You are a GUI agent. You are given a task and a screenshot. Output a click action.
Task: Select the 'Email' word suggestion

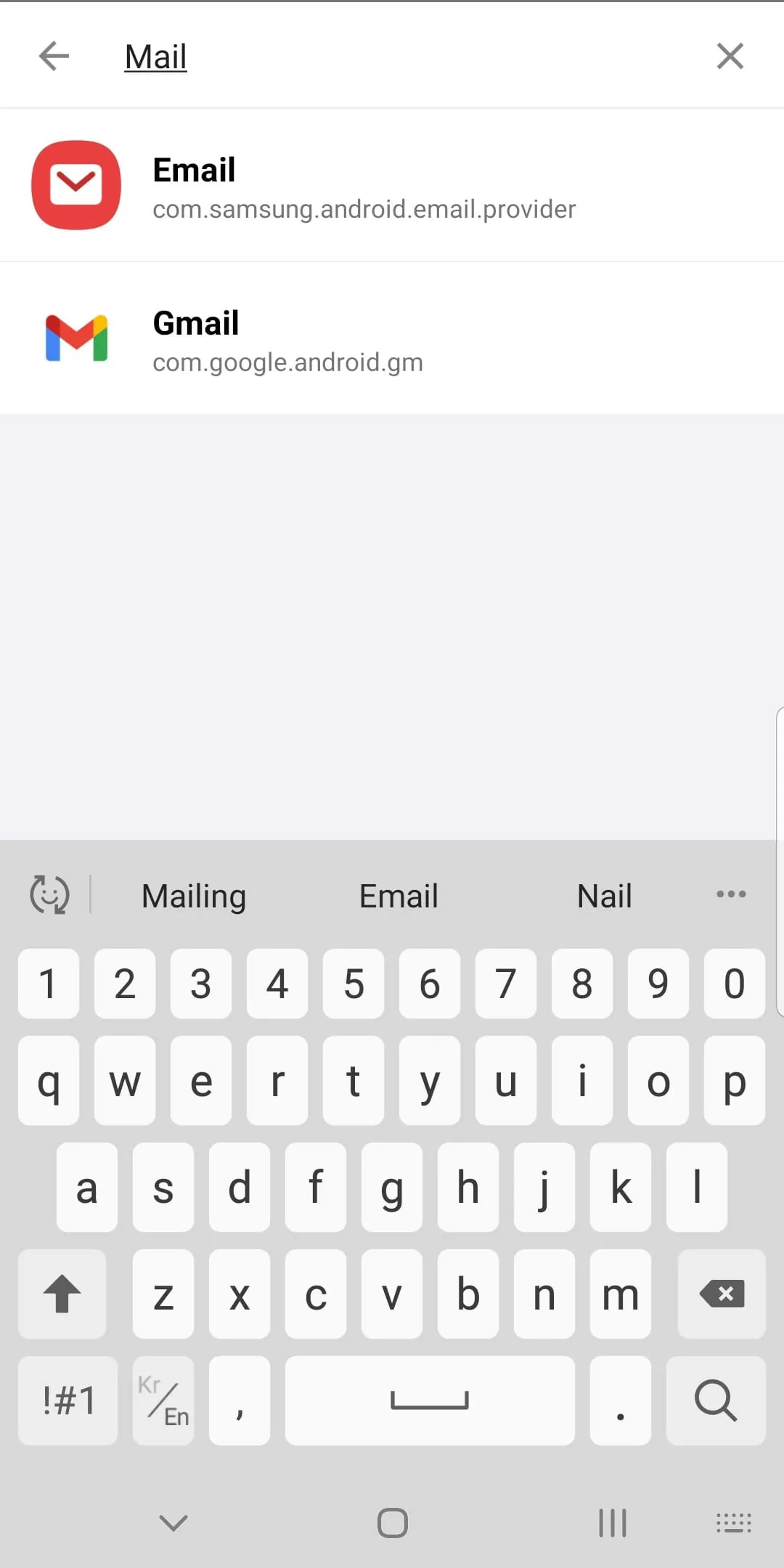coord(399,895)
